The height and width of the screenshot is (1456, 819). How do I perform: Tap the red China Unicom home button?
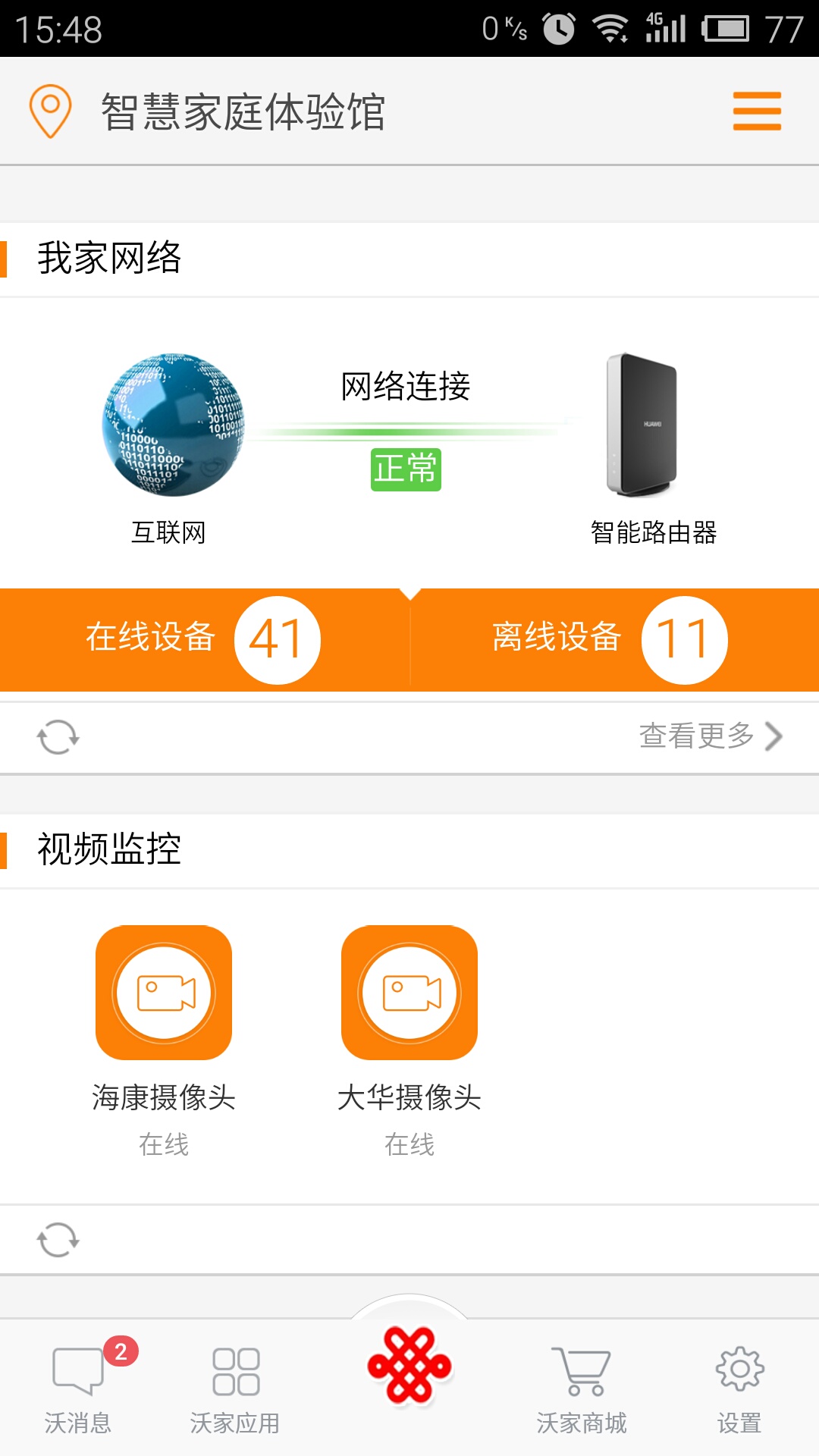tap(409, 1365)
